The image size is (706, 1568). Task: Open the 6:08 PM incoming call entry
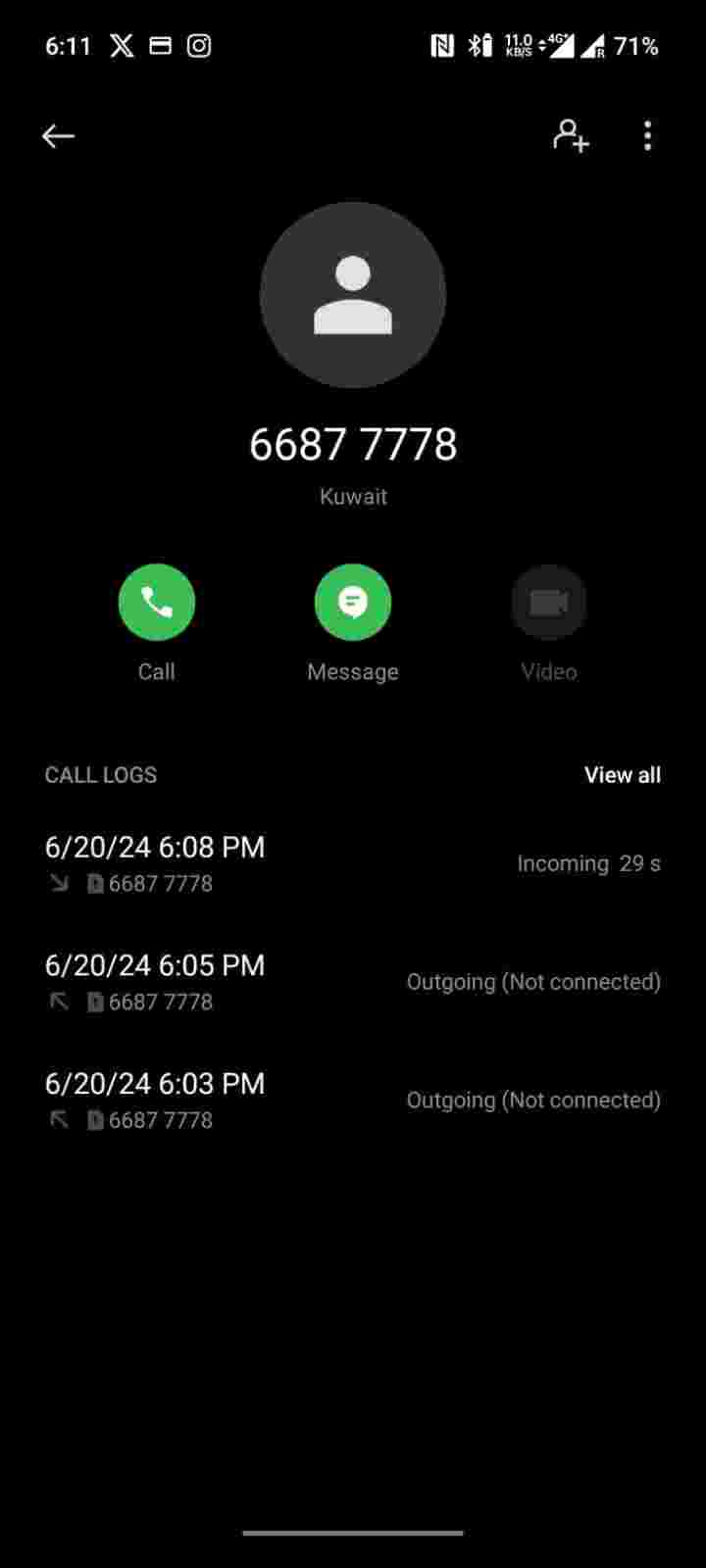tap(353, 863)
